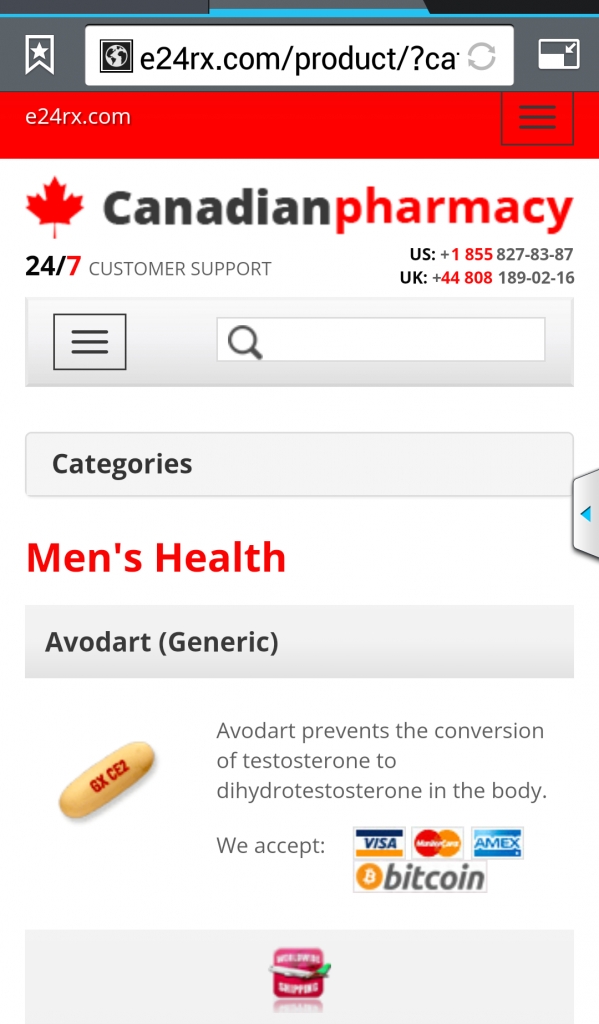View the Avodart pill image

pyautogui.click(x=107, y=780)
